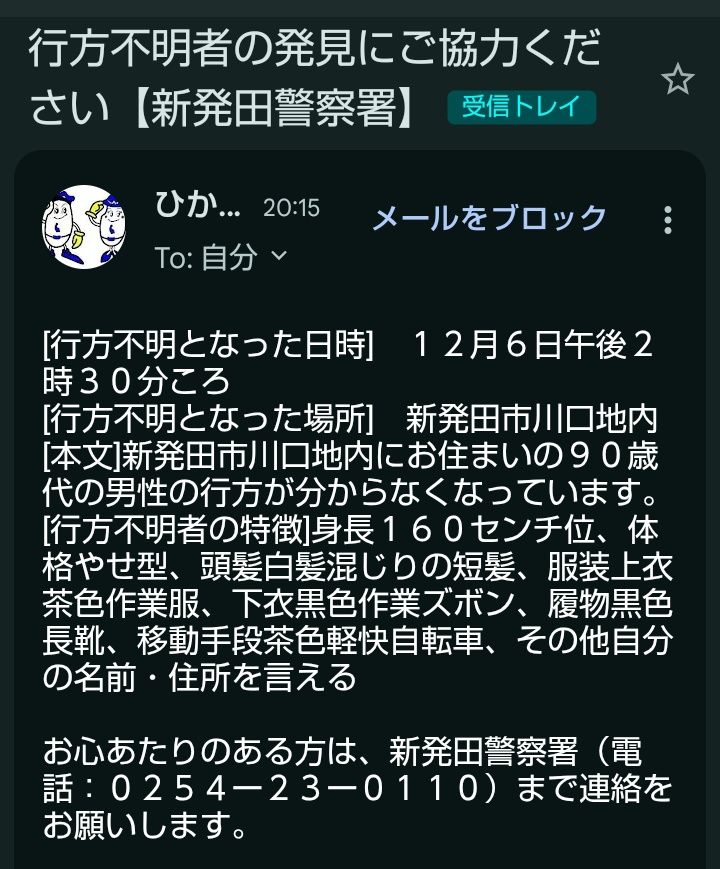
Task: Open sender name ひか… details
Action: pos(197,206)
